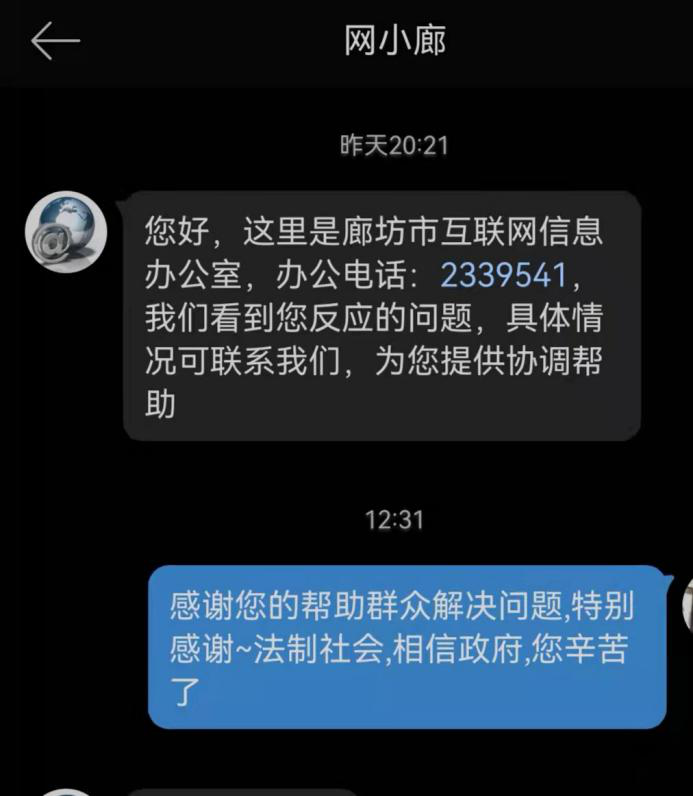The height and width of the screenshot is (796, 693).
Task: Tap the phone number 2339541 link
Action: [504, 275]
